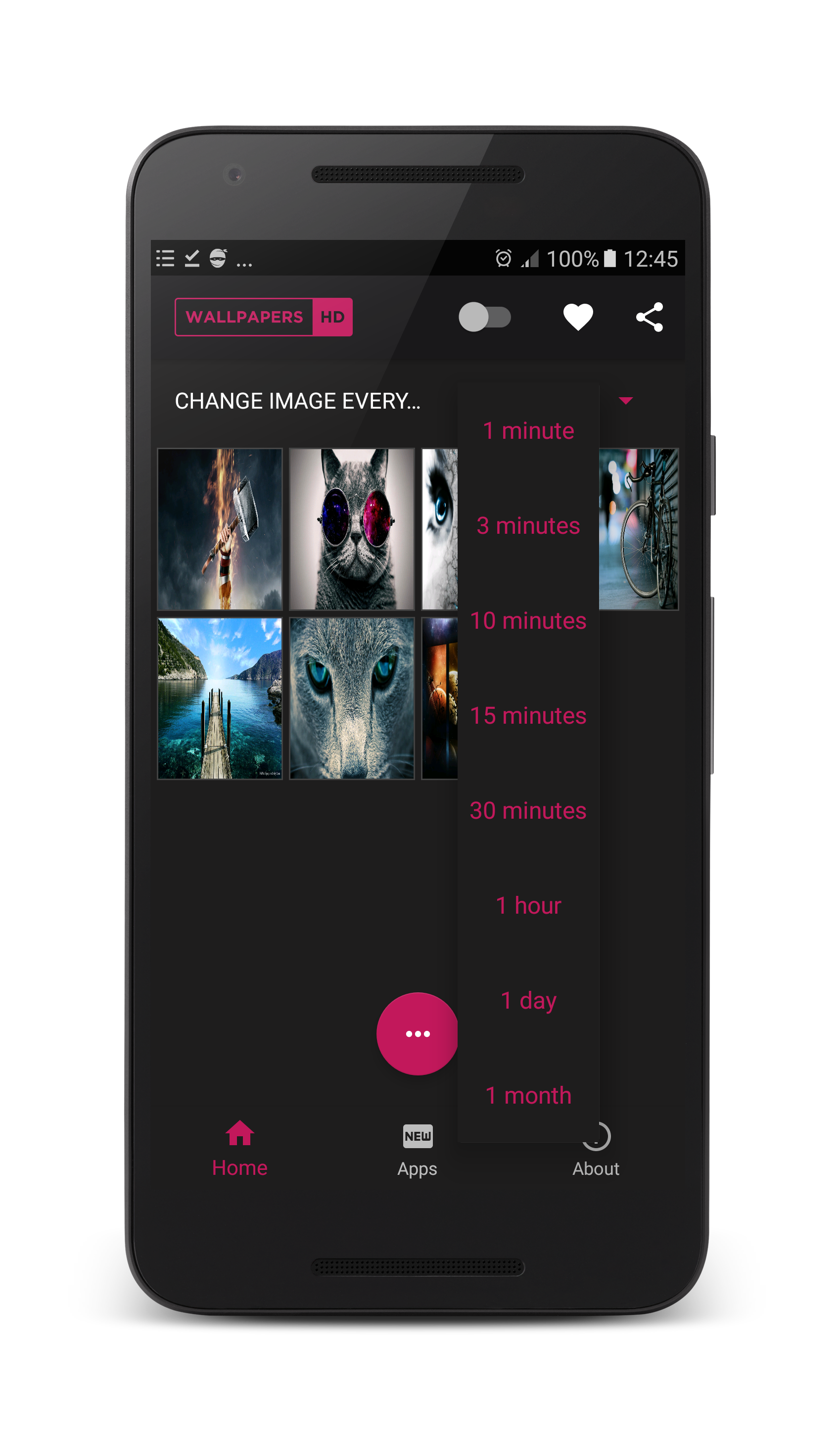Open the cat with glasses wallpaper

point(351,529)
